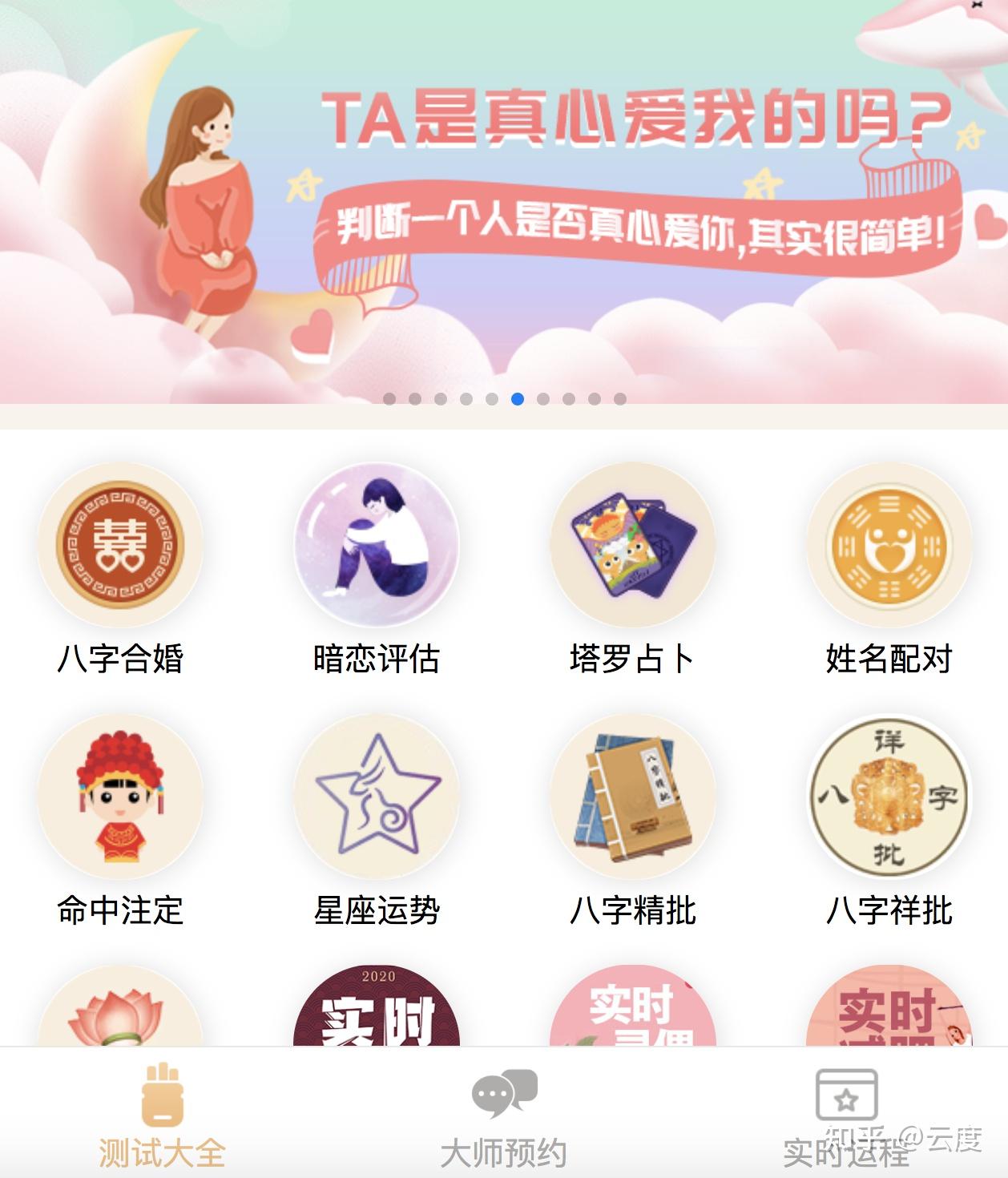Viewport: 1008px width, 1178px height.
Task: Open the TA是真心爱我的吗 banner
Action: point(504,200)
